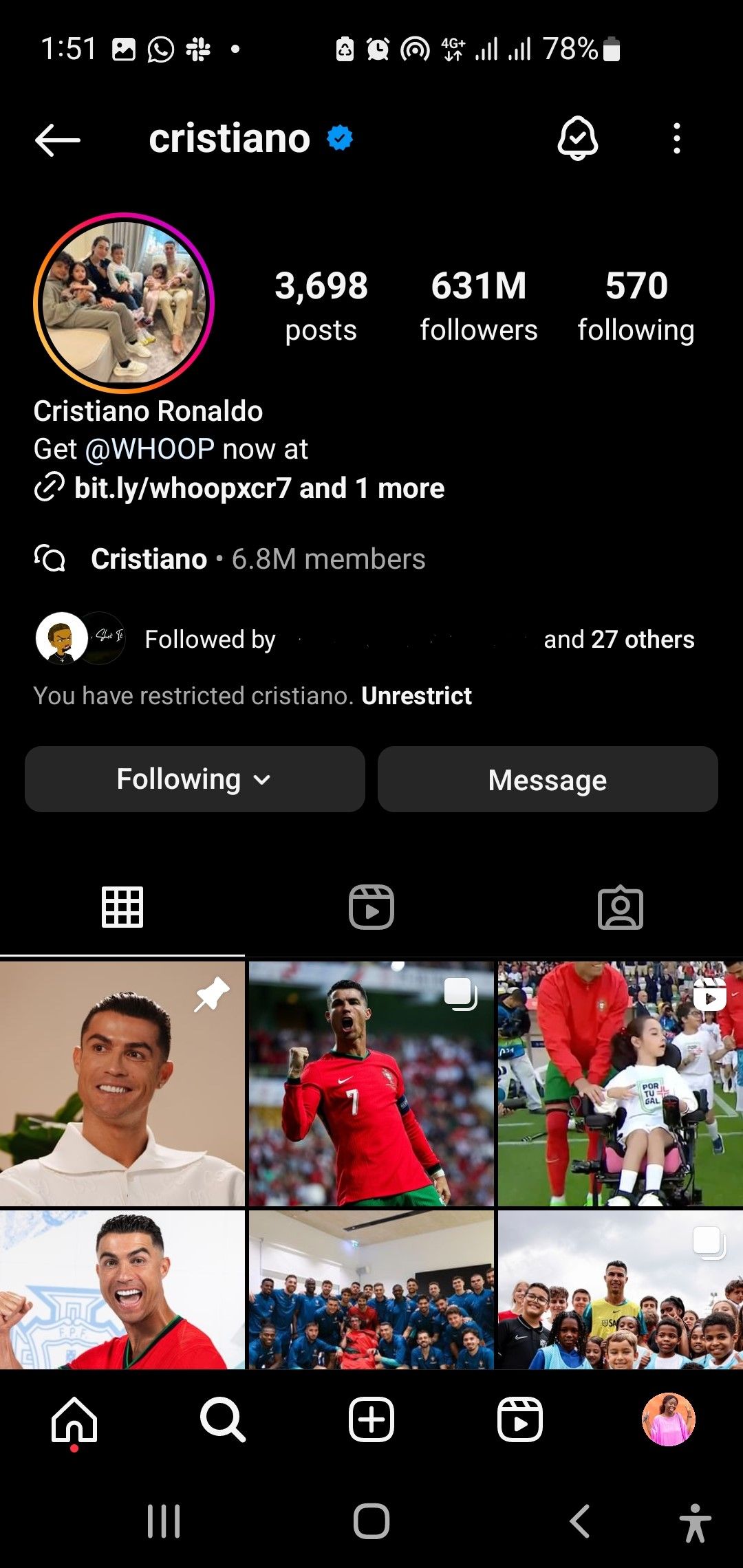Go back using the top arrow

click(x=58, y=140)
